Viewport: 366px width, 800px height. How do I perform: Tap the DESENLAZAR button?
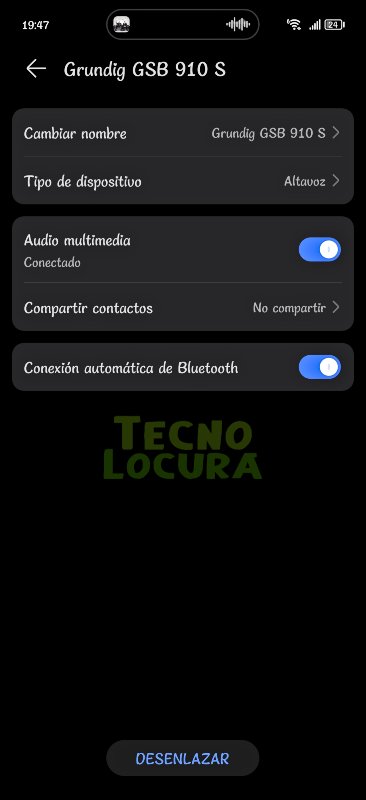click(x=183, y=758)
